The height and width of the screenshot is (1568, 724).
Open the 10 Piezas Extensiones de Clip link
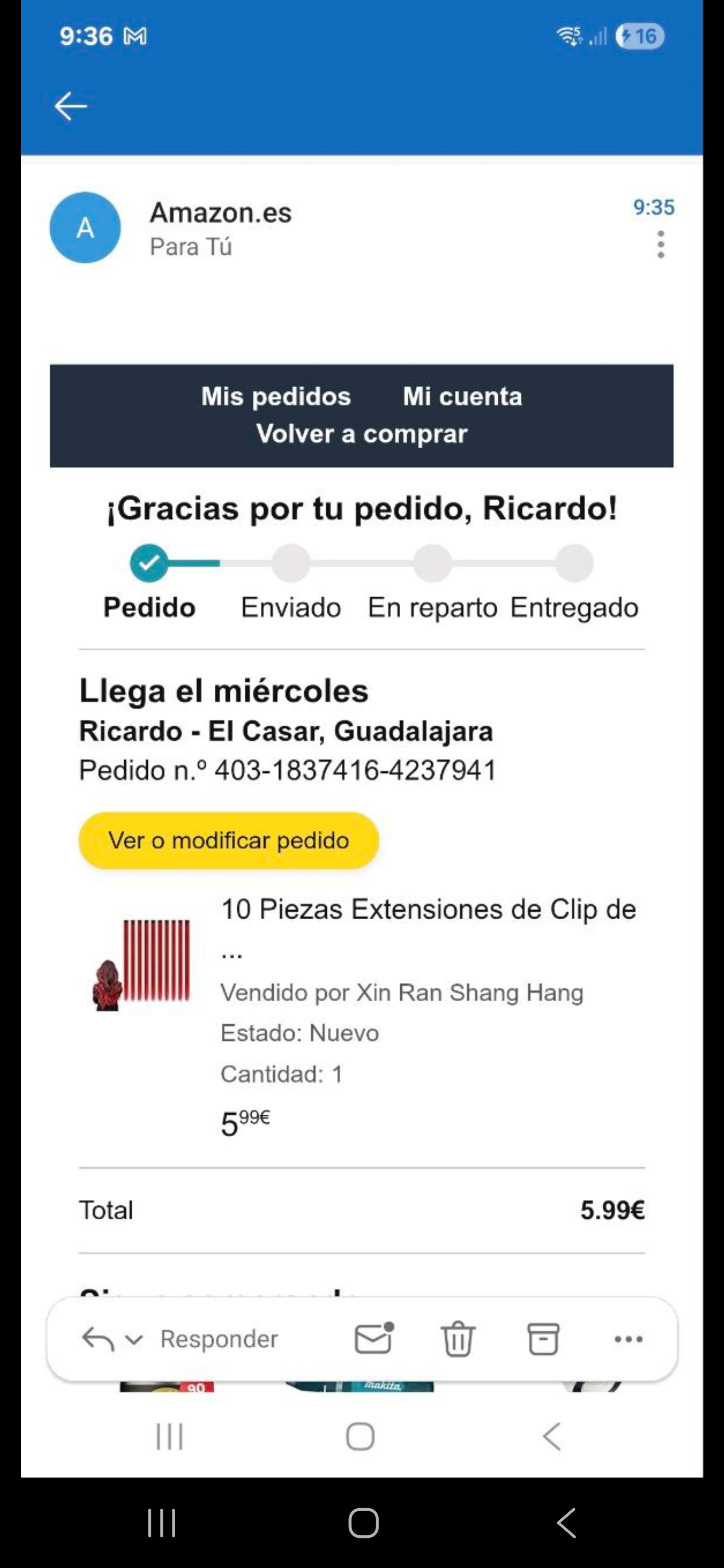[x=428, y=910]
